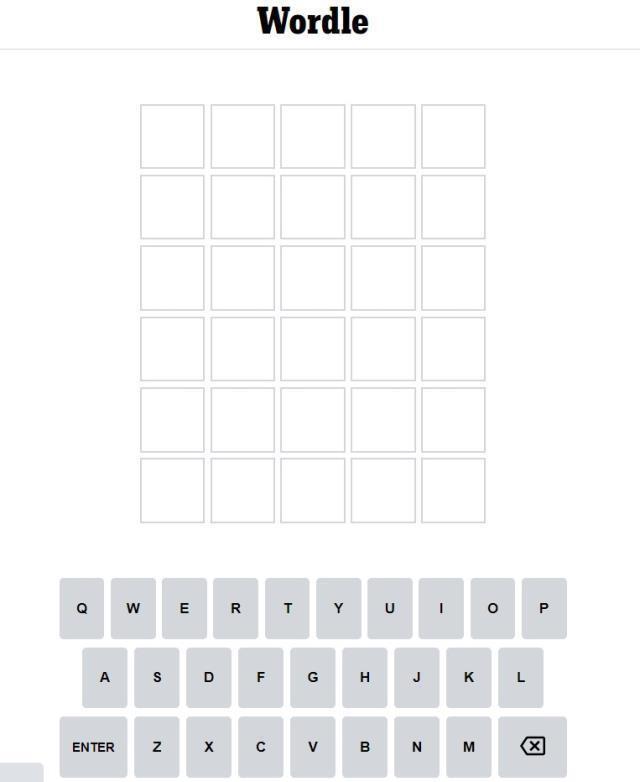The width and height of the screenshot is (640, 782).
Task: Enter the letter R
Action: click(235, 608)
